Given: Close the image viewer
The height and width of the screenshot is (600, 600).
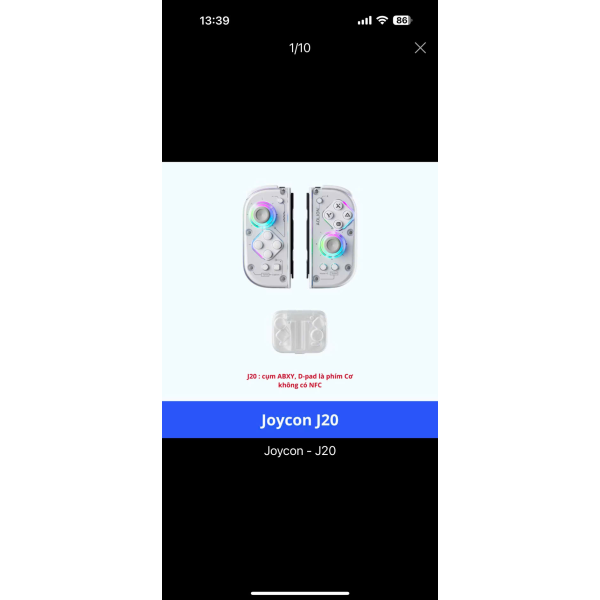Looking at the screenshot, I should click(420, 48).
